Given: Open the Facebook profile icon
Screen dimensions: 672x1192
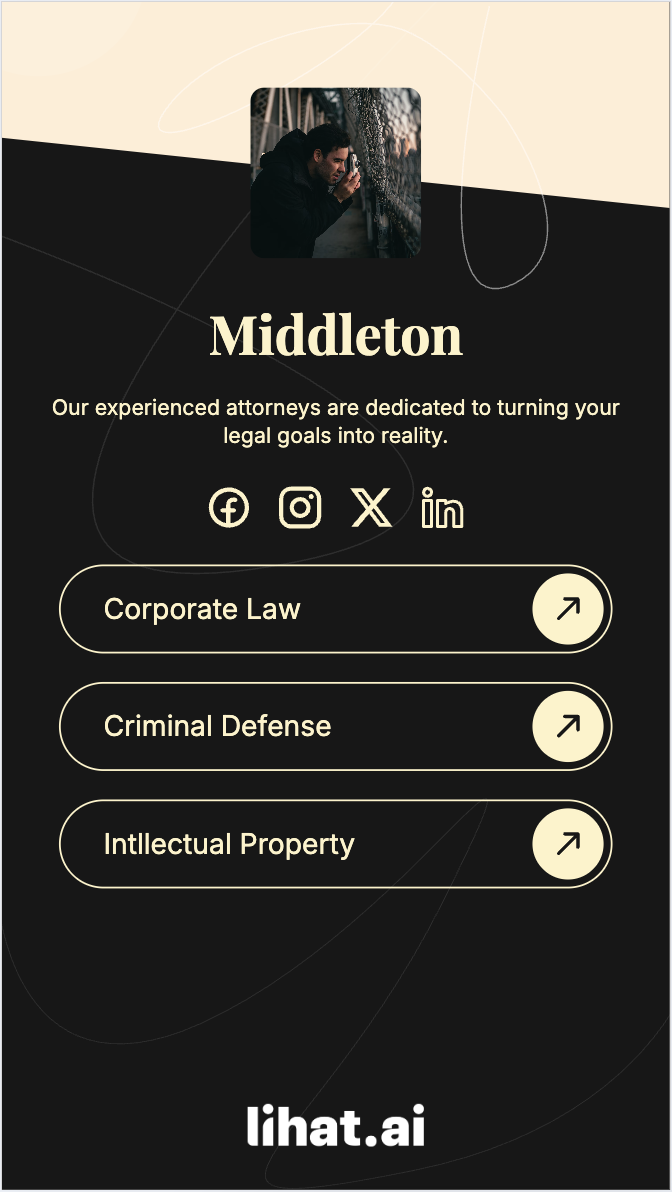Looking at the screenshot, I should coord(229,508).
